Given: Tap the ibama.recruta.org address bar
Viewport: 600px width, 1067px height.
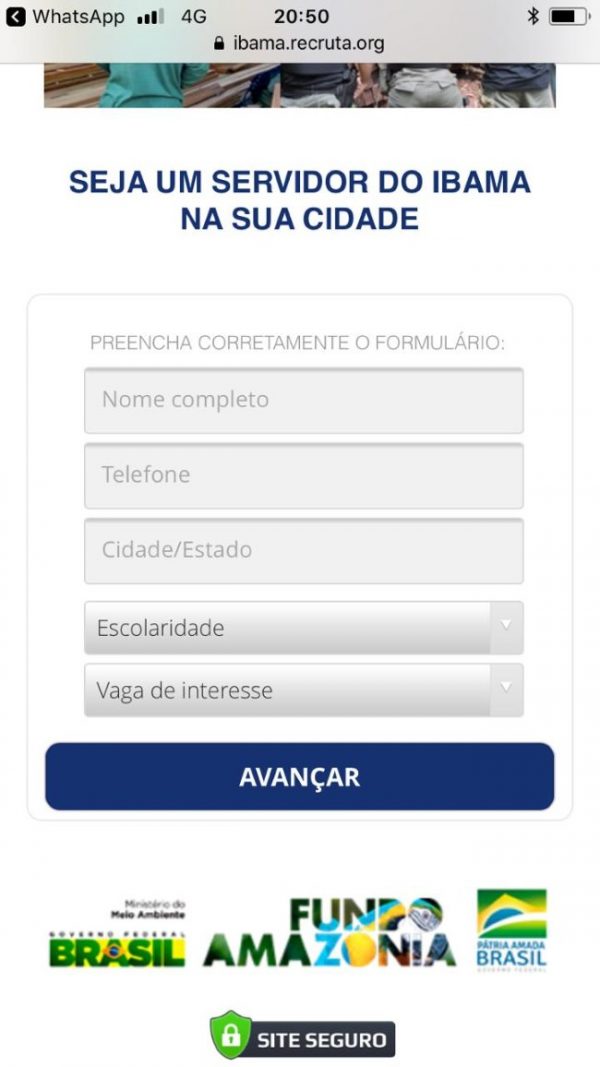Looking at the screenshot, I should pyautogui.click(x=299, y=43).
